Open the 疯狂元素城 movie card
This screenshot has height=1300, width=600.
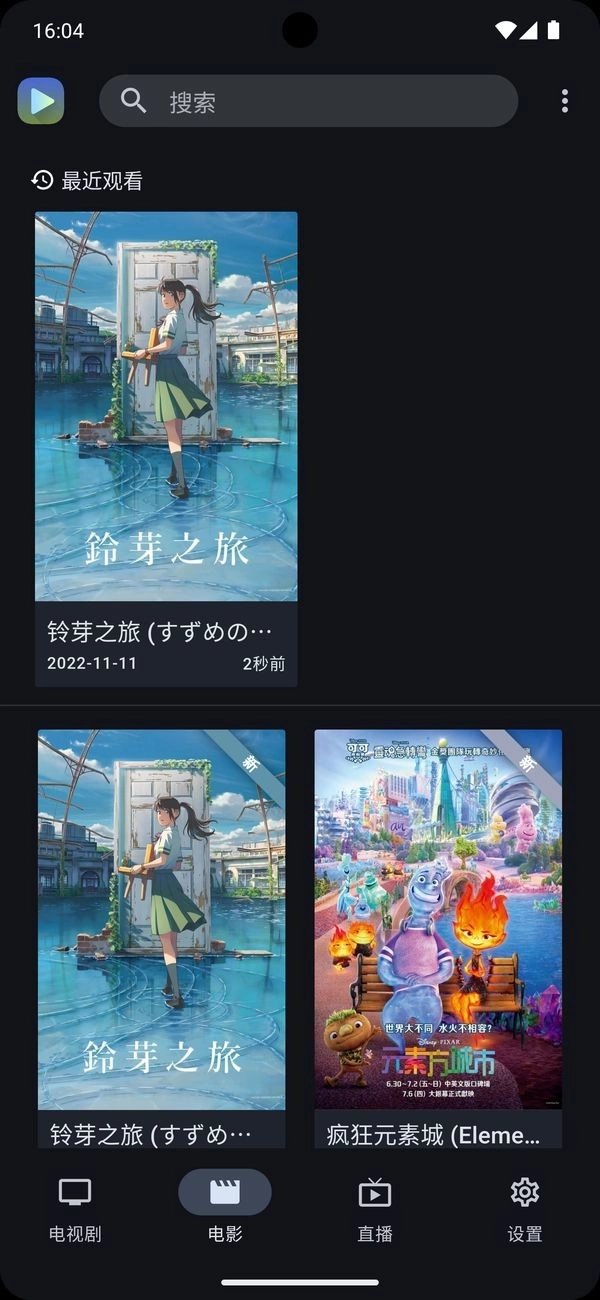point(438,920)
